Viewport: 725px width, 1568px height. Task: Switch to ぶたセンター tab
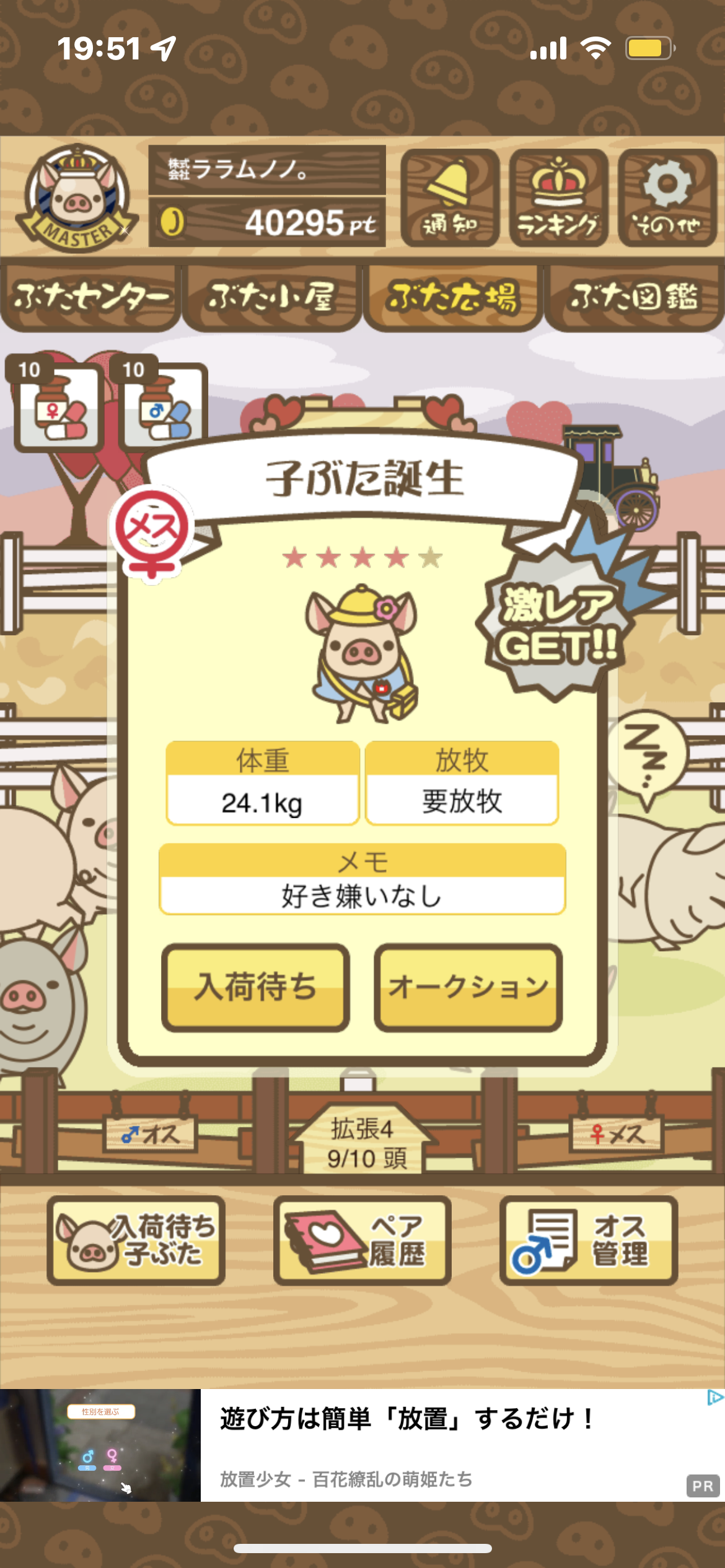[90, 298]
